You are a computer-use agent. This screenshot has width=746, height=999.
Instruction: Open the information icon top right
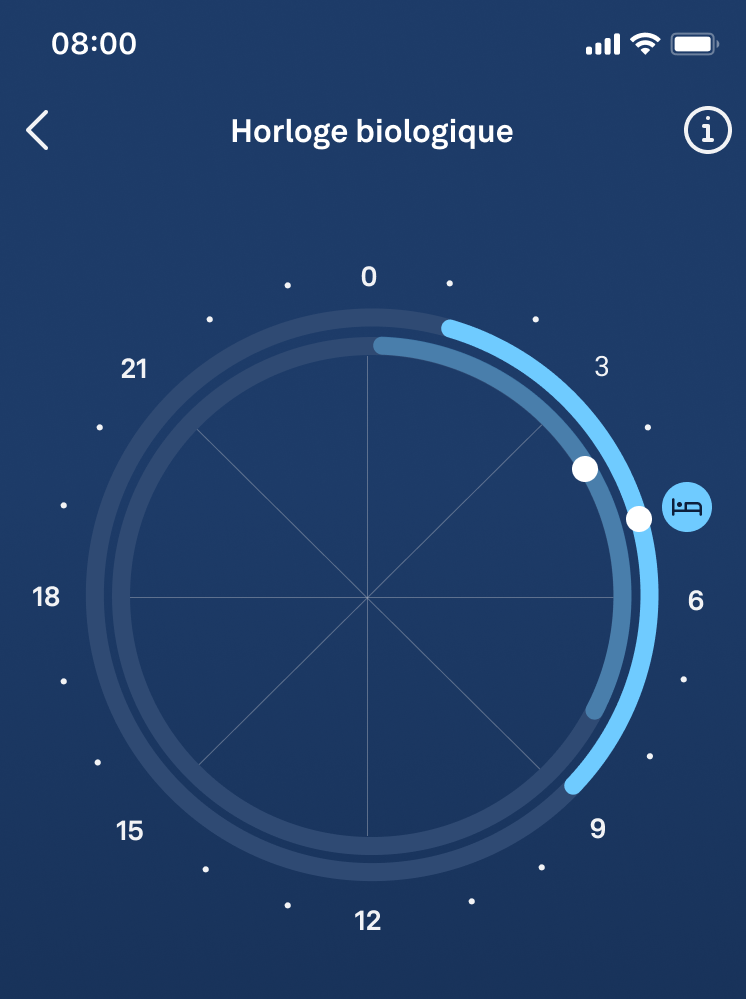coord(707,130)
